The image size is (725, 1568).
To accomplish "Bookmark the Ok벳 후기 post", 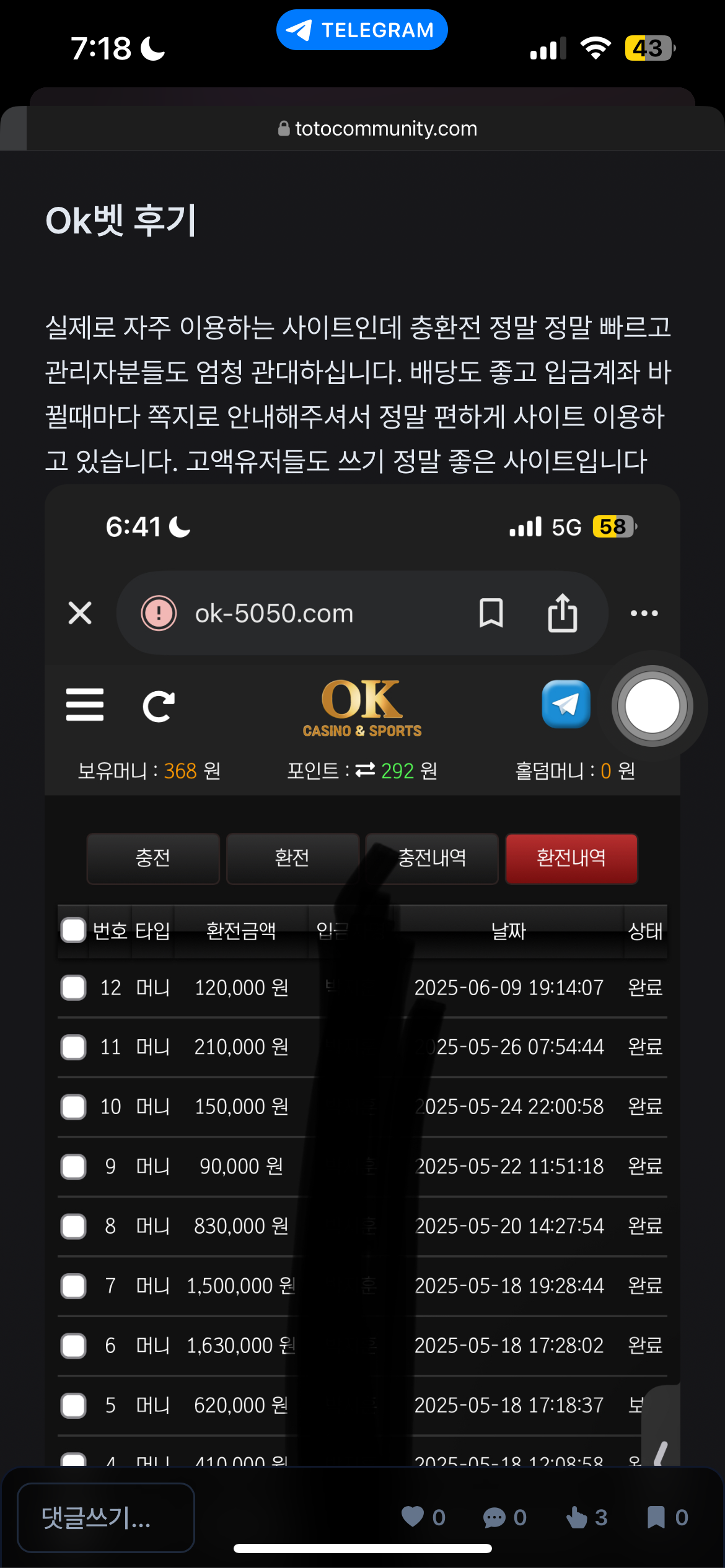I will pyautogui.click(x=656, y=1517).
